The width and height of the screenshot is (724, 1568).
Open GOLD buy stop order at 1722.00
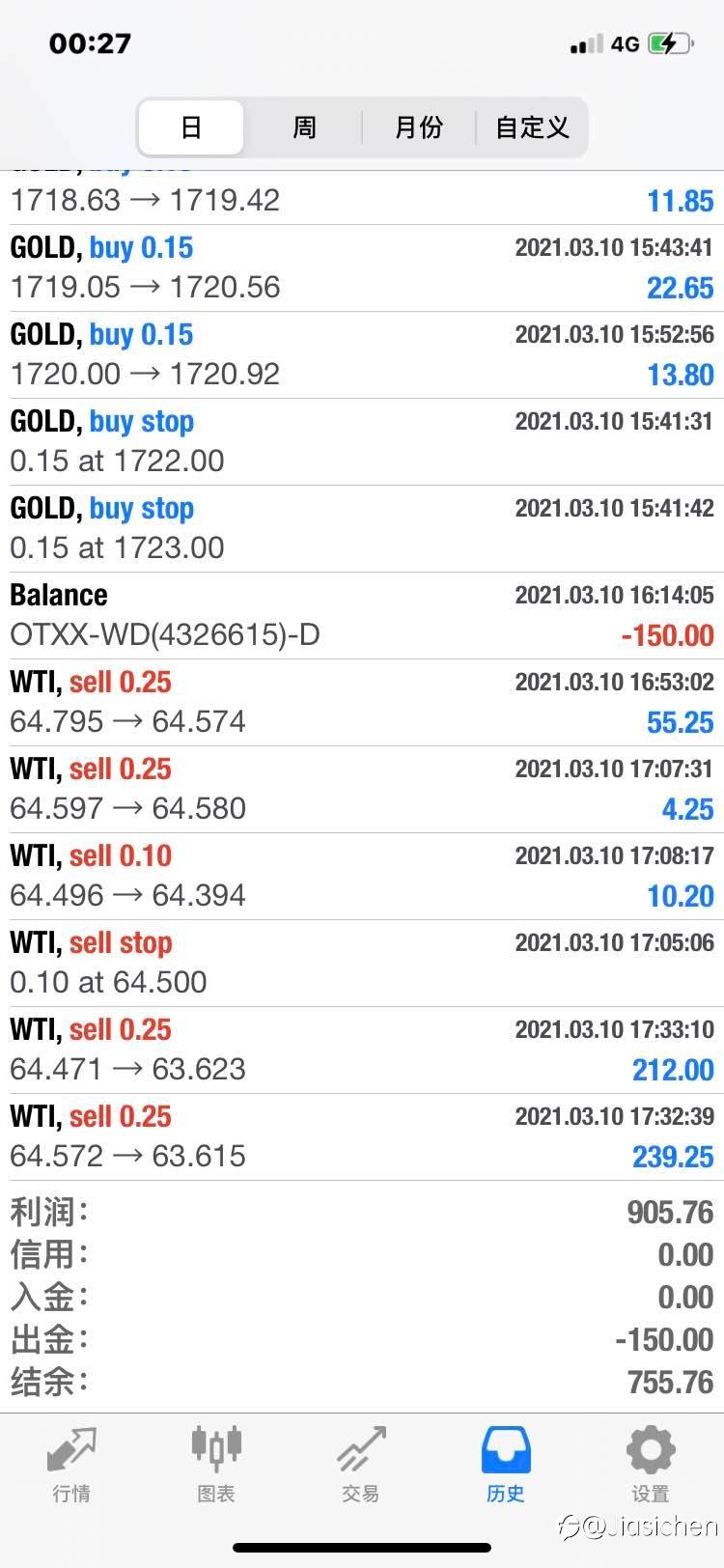point(362,441)
